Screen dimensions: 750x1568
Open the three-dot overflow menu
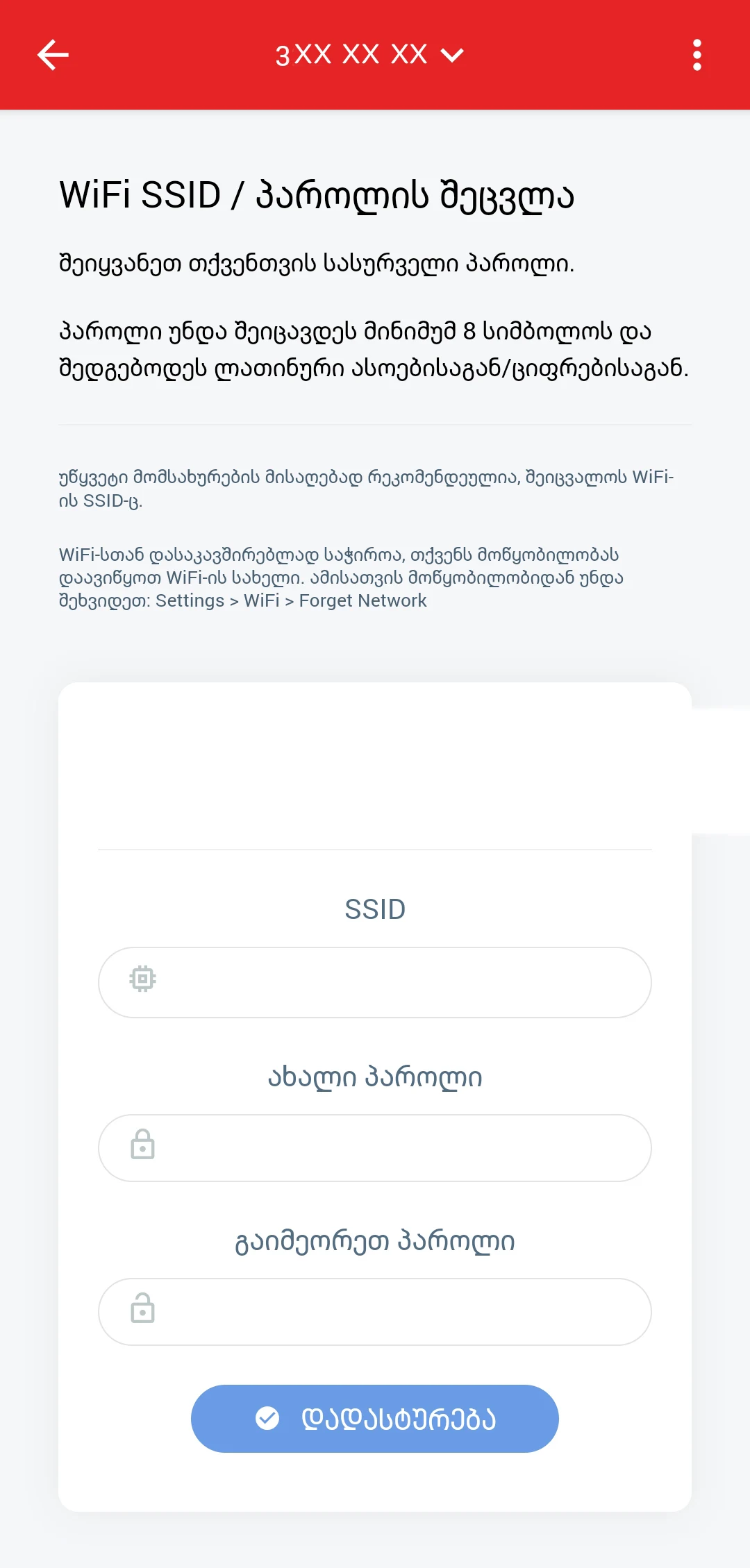[x=697, y=55]
